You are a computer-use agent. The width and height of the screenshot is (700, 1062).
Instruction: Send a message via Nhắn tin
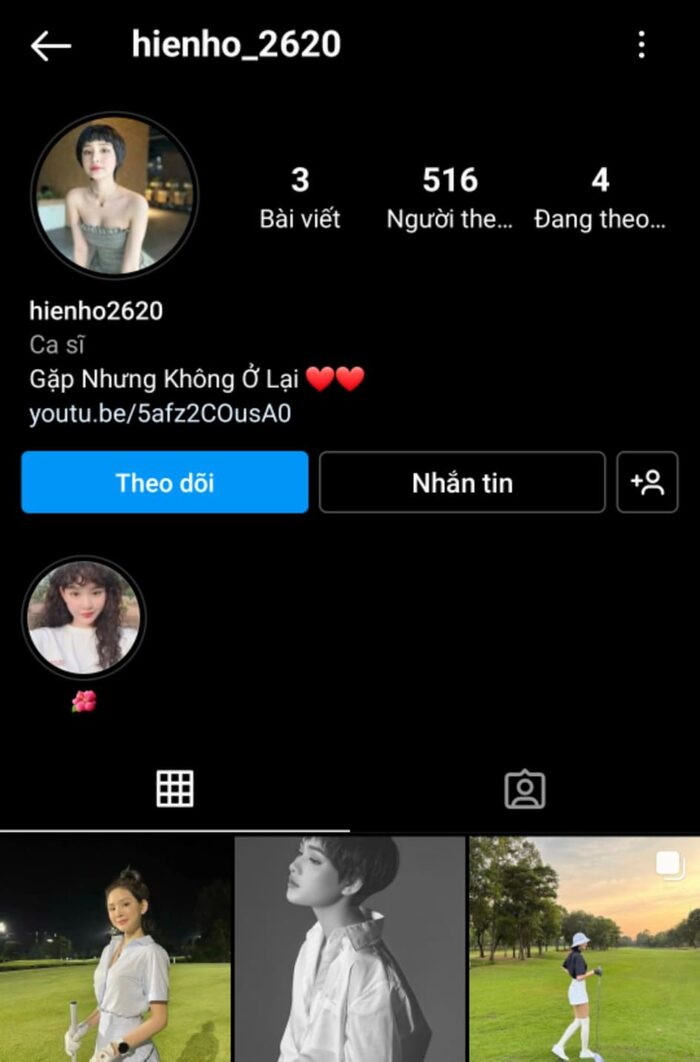(462, 483)
